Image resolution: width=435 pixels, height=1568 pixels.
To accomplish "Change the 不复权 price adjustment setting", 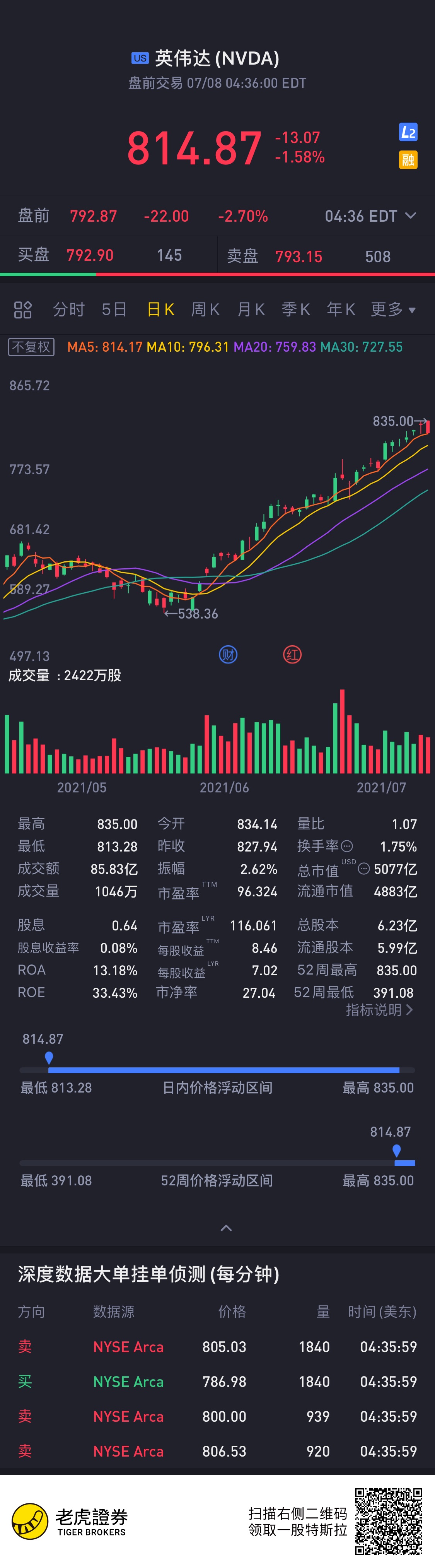I will (32, 347).
